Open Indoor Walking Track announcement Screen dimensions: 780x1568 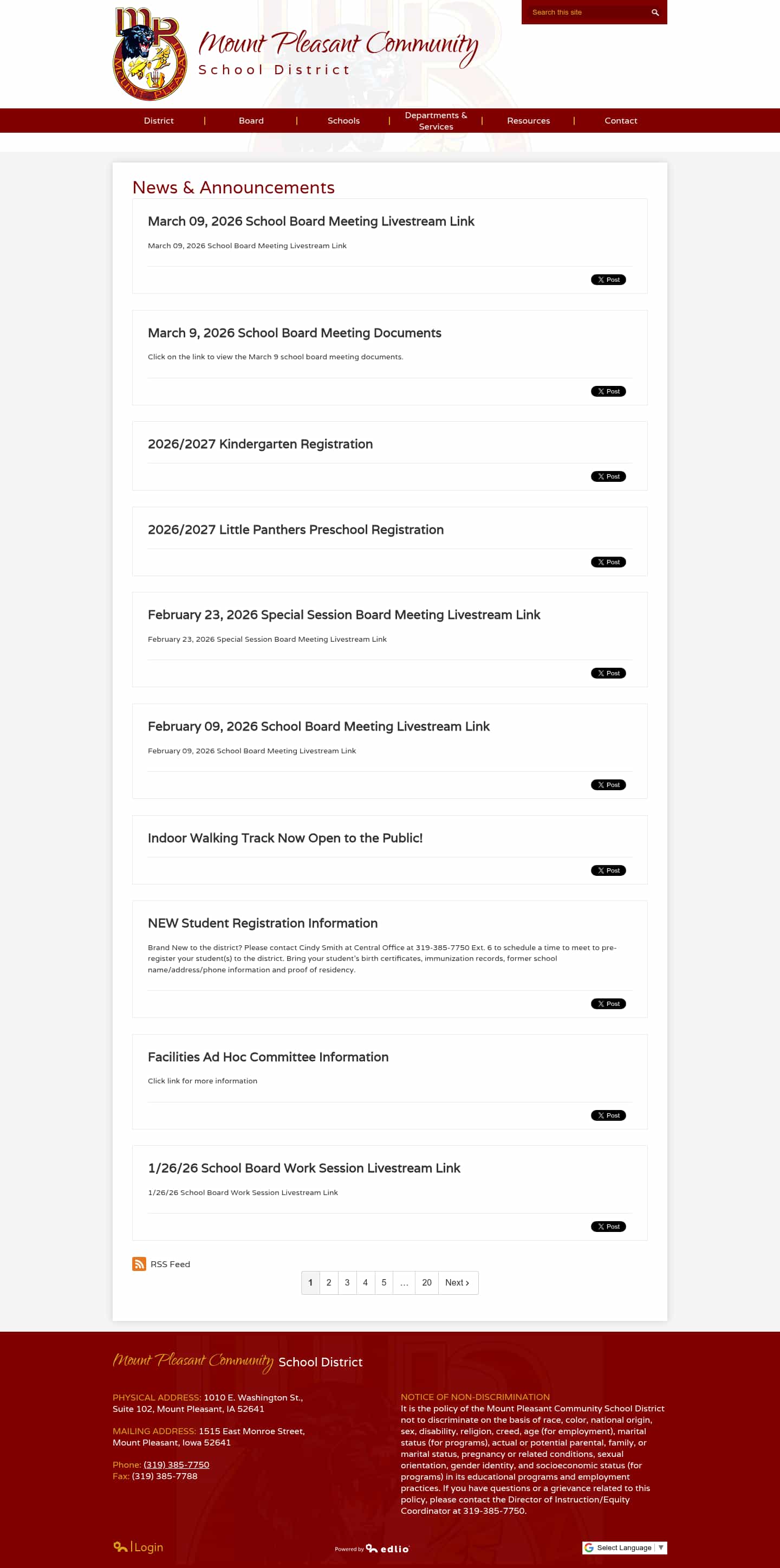pos(285,838)
